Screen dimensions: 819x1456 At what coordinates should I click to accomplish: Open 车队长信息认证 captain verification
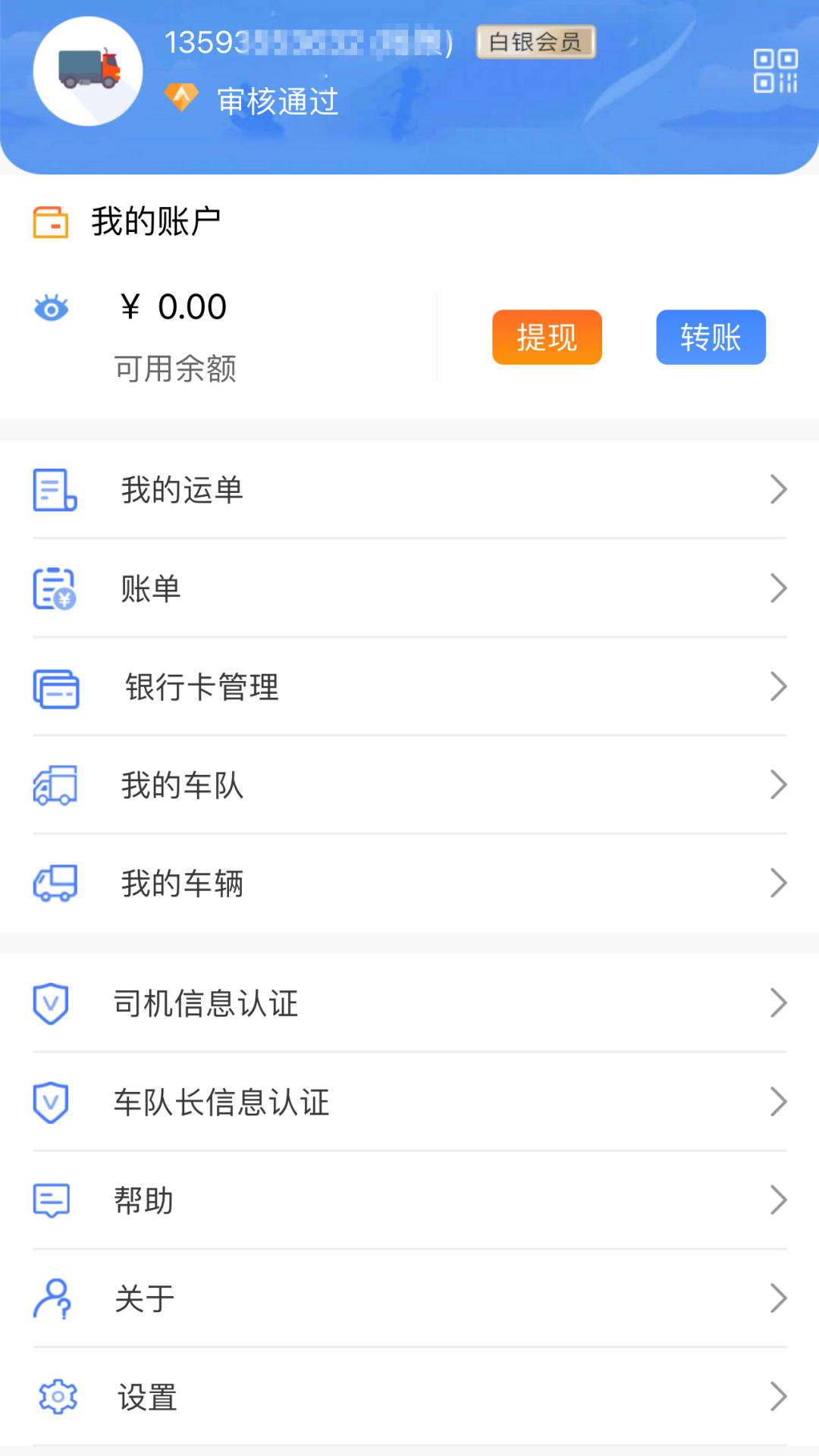[x=409, y=1102]
